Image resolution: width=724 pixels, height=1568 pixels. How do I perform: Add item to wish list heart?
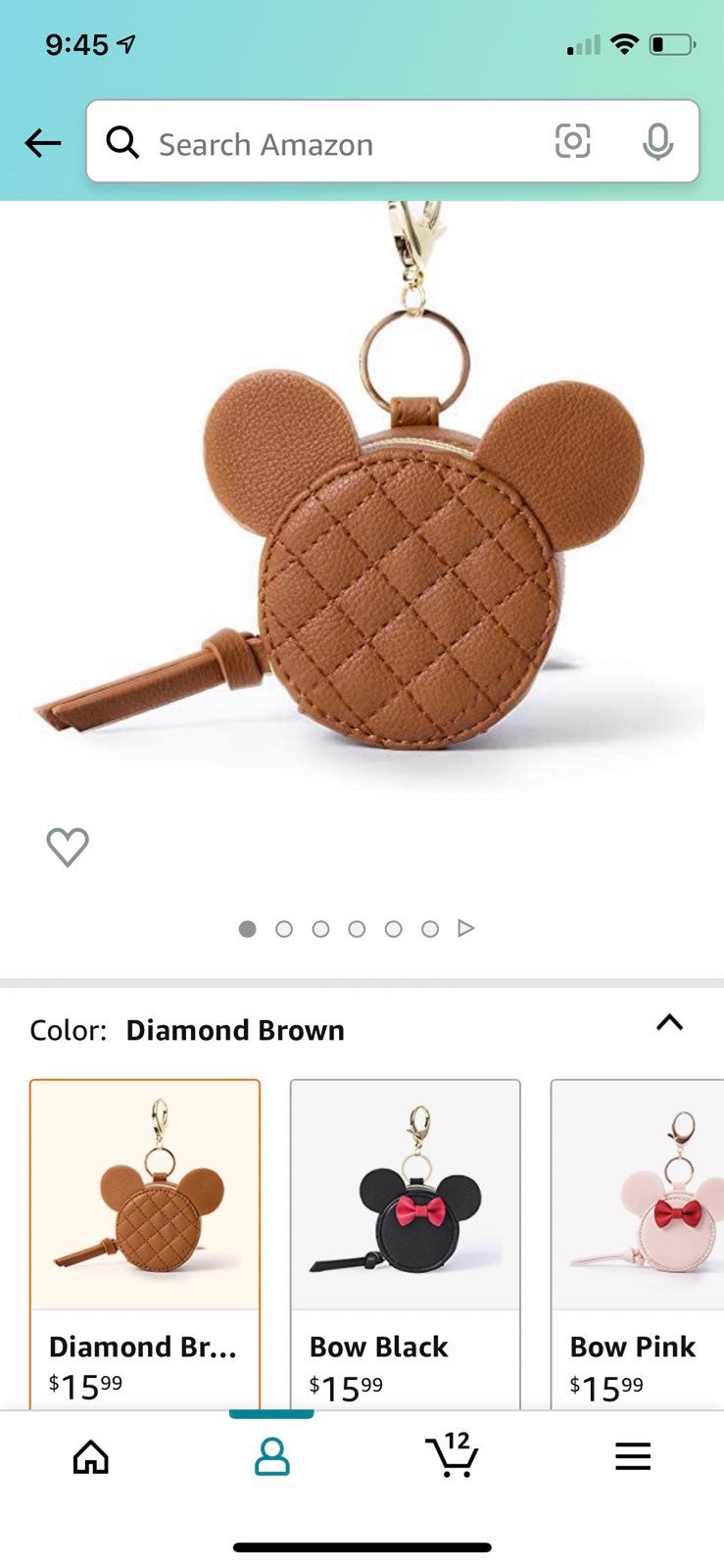(68, 847)
